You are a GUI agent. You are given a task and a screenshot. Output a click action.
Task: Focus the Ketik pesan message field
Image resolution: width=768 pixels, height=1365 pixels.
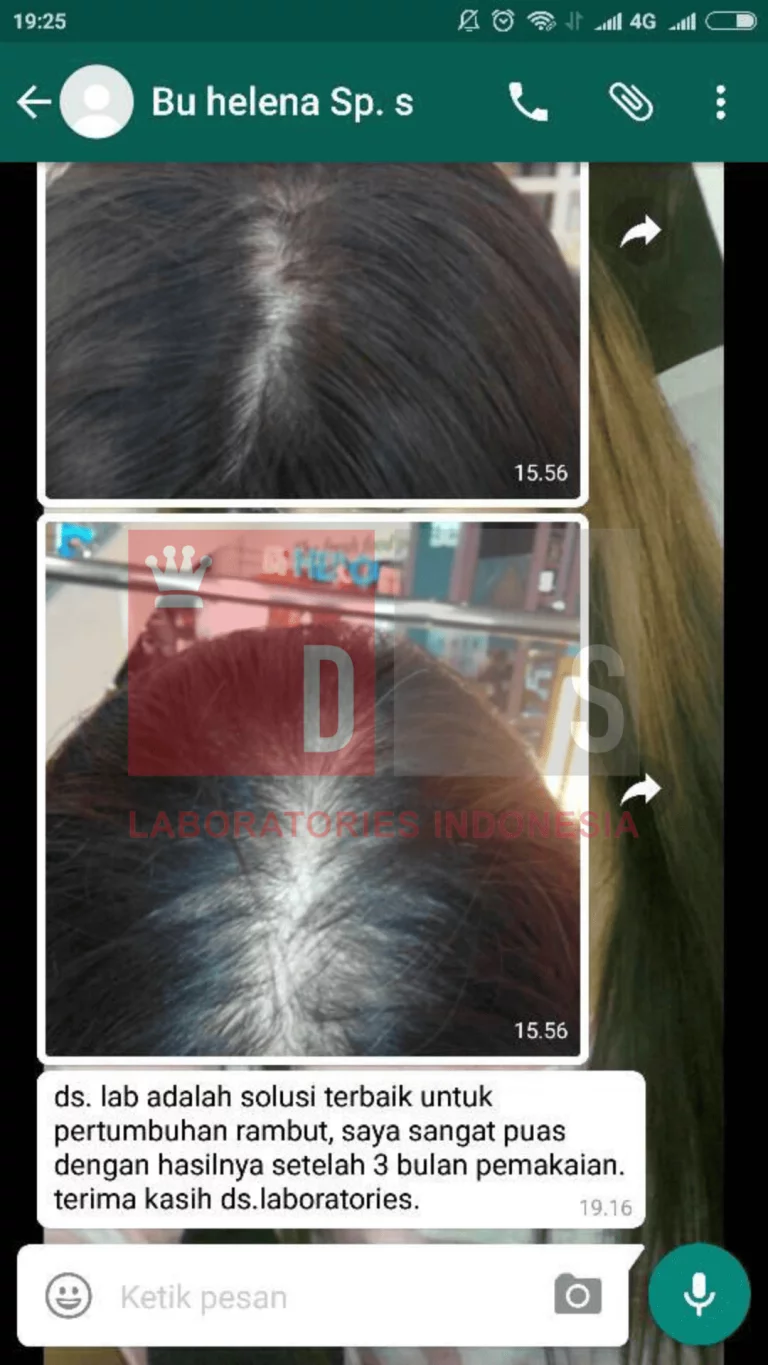pyautogui.click(x=320, y=1297)
